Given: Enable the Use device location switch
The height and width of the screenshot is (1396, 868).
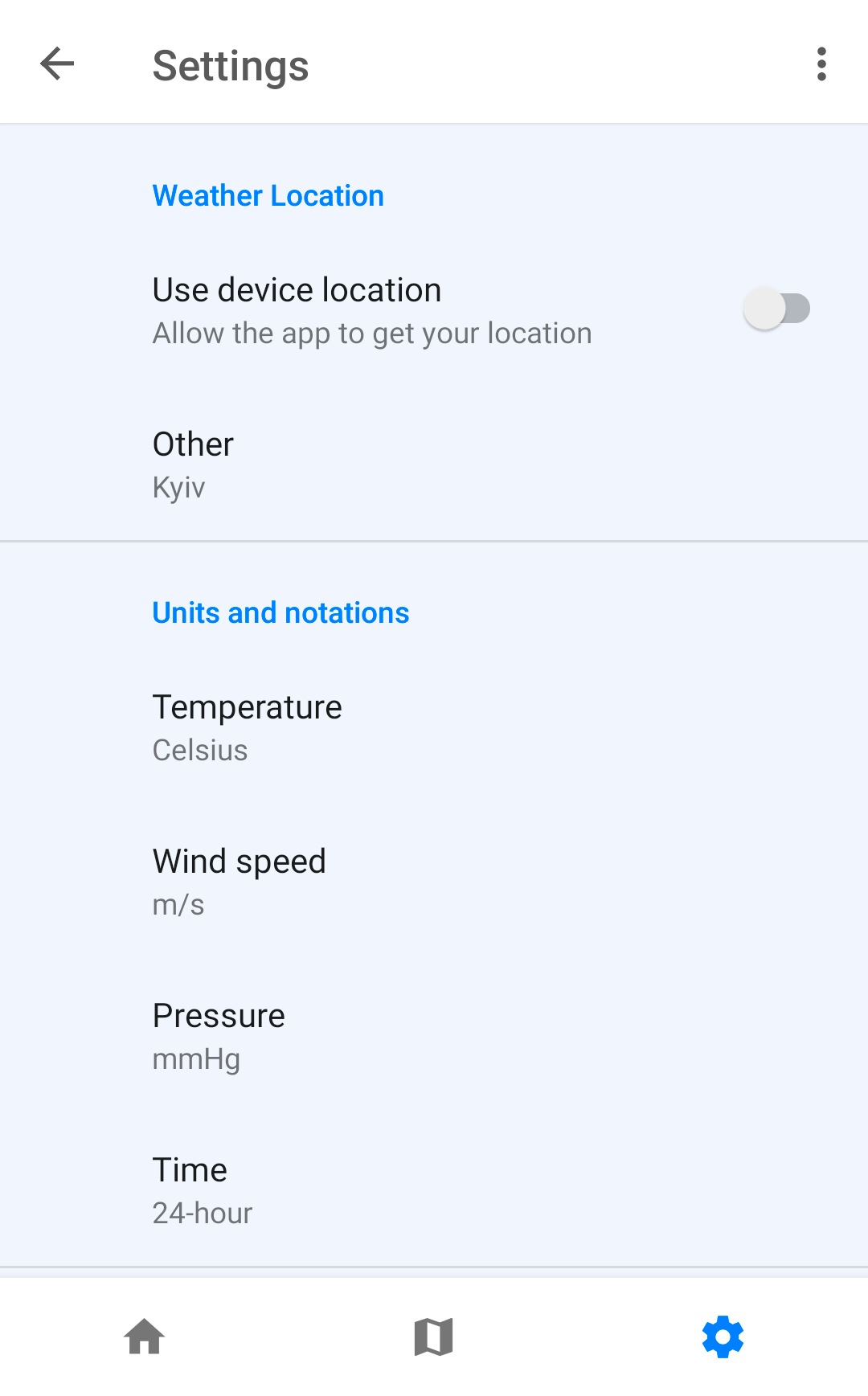Looking at the screenshot, I should tap(776, 309).
